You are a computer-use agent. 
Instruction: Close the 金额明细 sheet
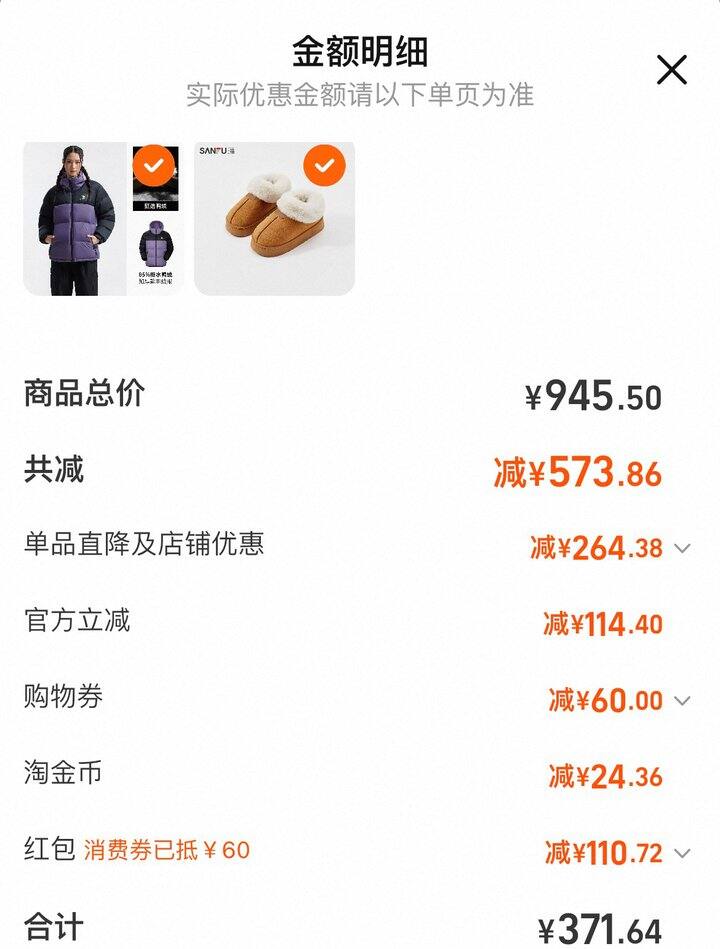[x=672, y=70]
